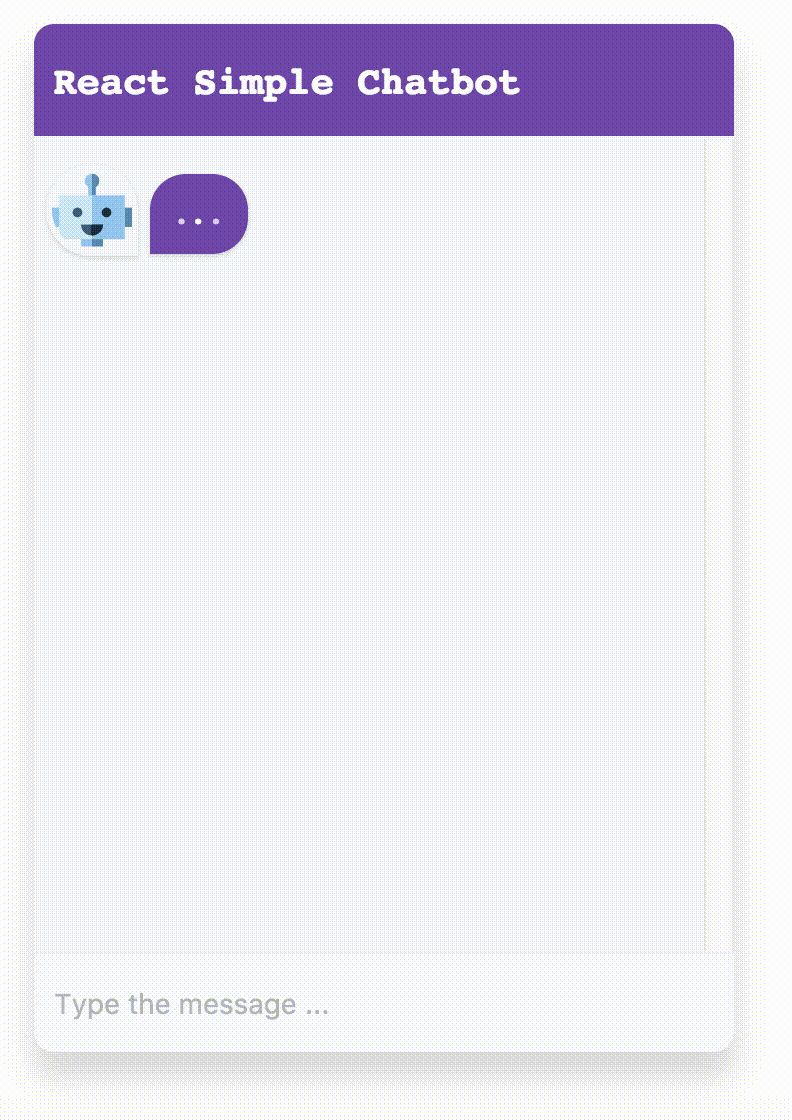Click the gap between avatar and speech bubble
The width and height of the screenshot is (792, 1120).
pyautogui.click(x=143, y=212)
